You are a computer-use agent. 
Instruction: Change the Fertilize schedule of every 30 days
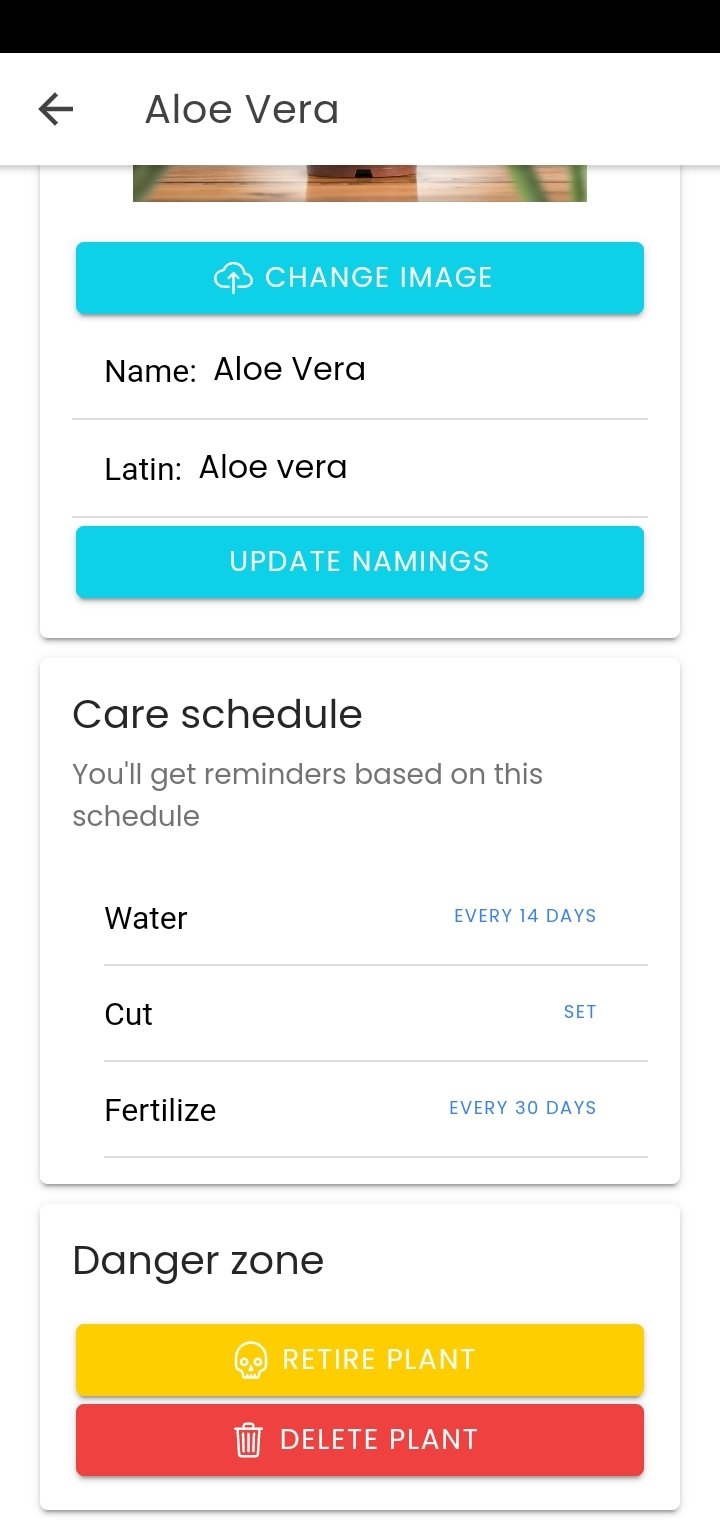(x=522, y=1108)
